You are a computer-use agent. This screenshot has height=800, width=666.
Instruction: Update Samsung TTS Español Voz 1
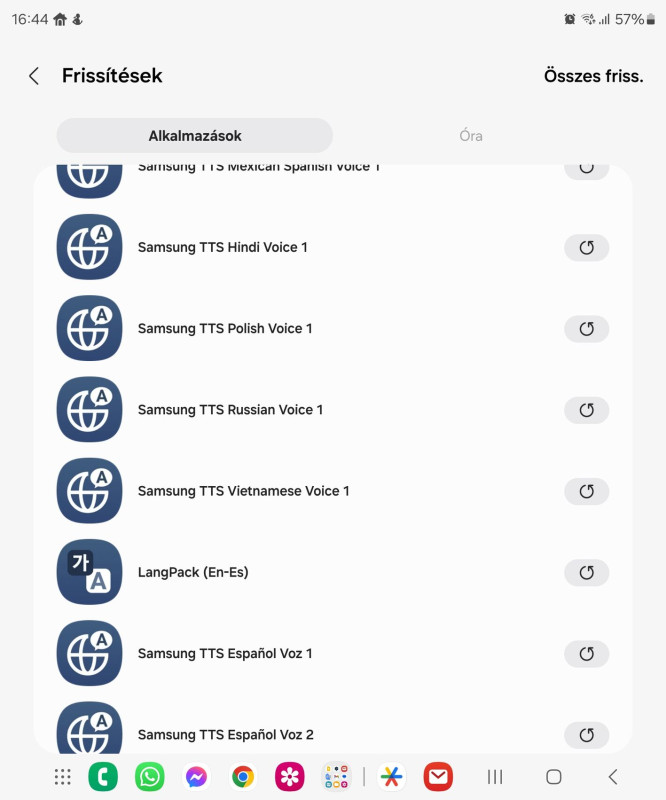tap(586, 653)
